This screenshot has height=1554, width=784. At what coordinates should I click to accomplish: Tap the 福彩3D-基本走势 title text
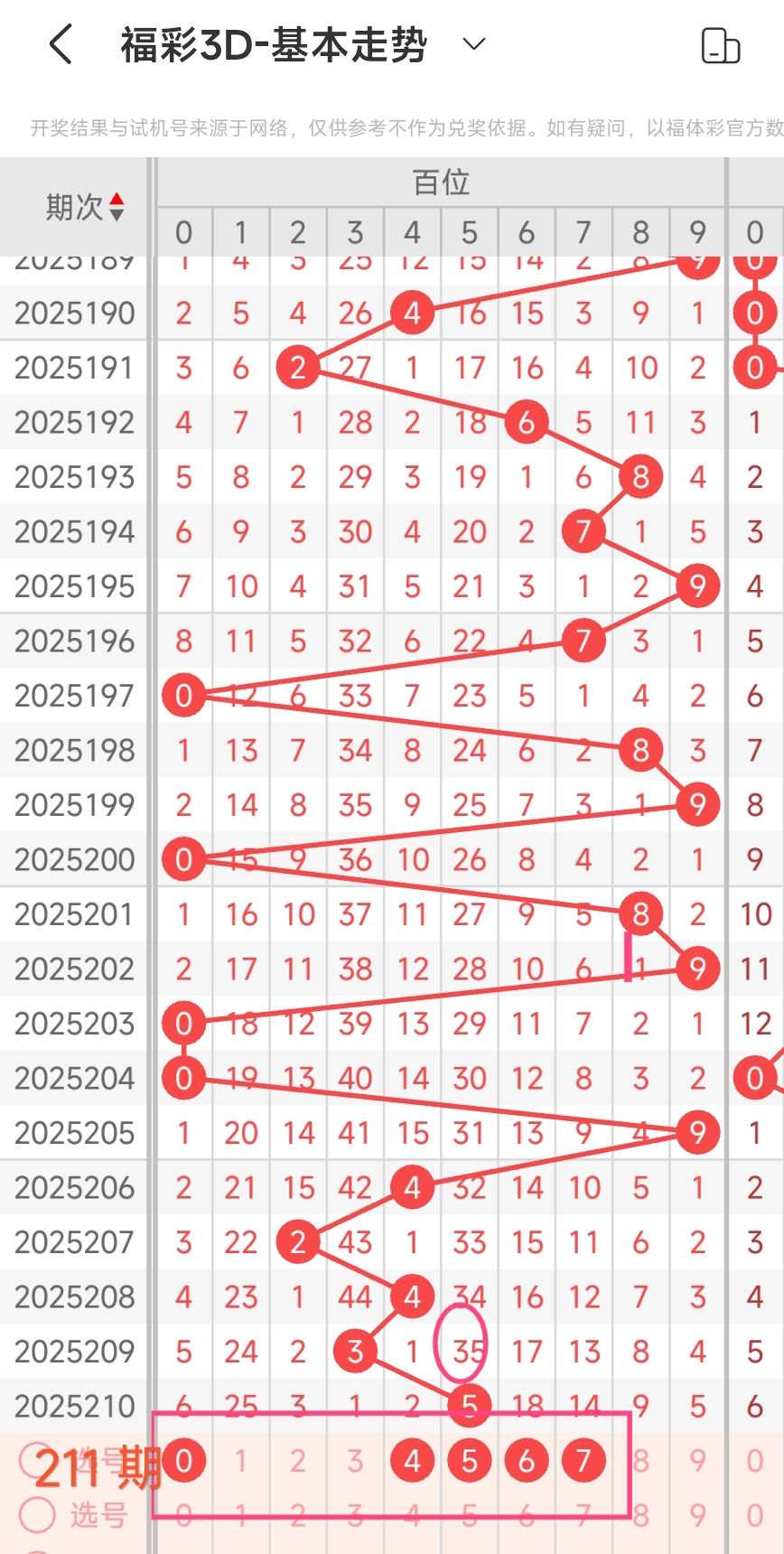(x=271, y=44)
